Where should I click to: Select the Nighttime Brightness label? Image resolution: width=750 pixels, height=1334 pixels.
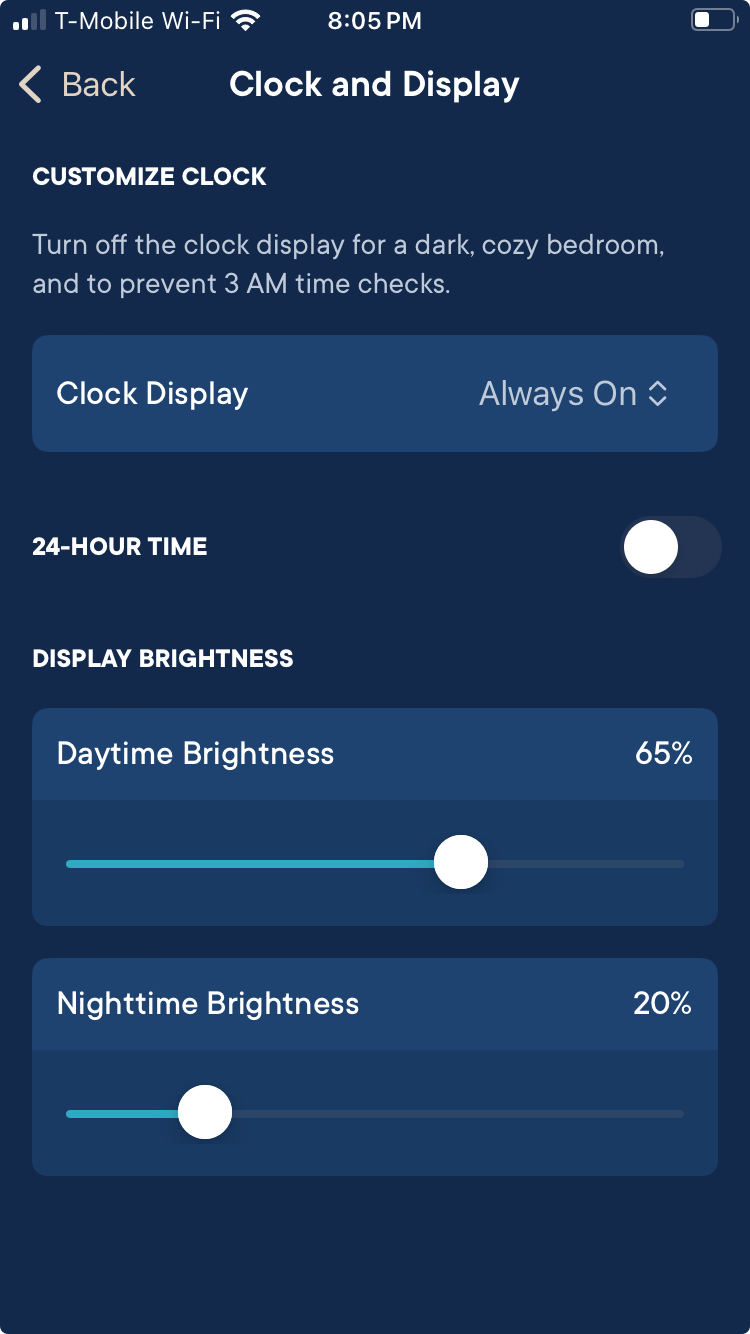coord(209,1004)
